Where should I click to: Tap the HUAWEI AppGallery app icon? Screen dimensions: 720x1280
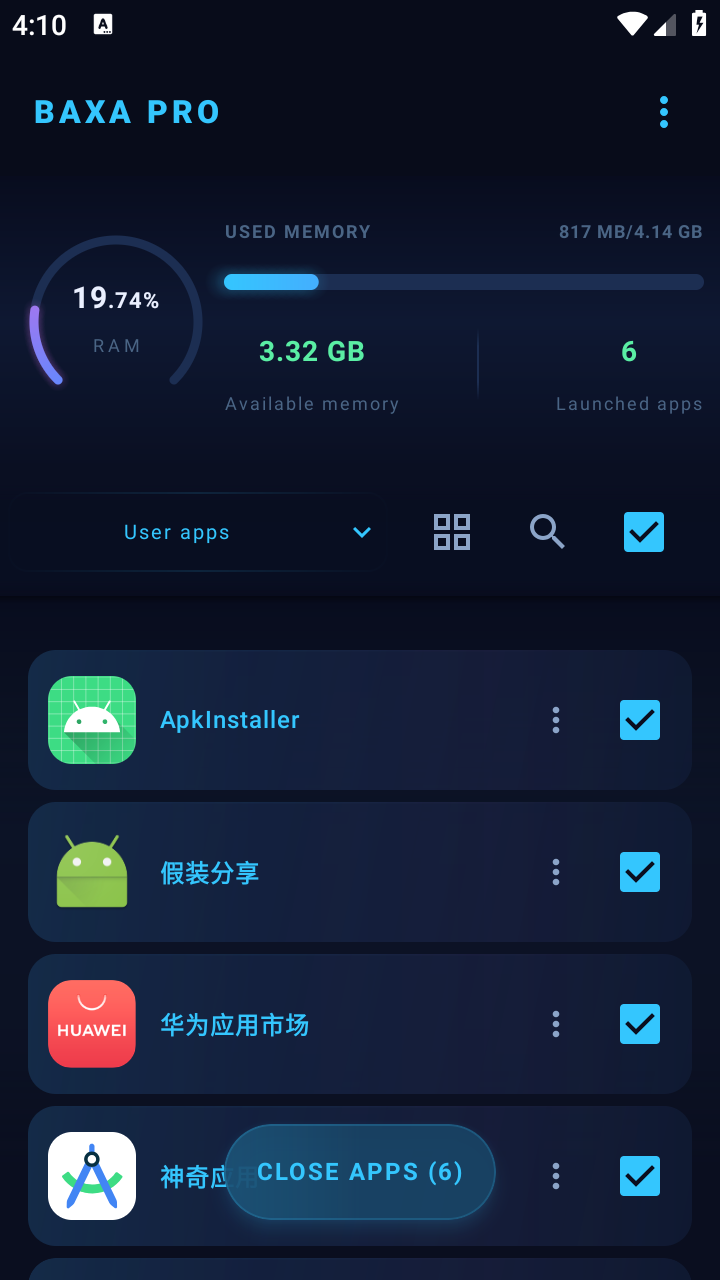pos(91,1023)
